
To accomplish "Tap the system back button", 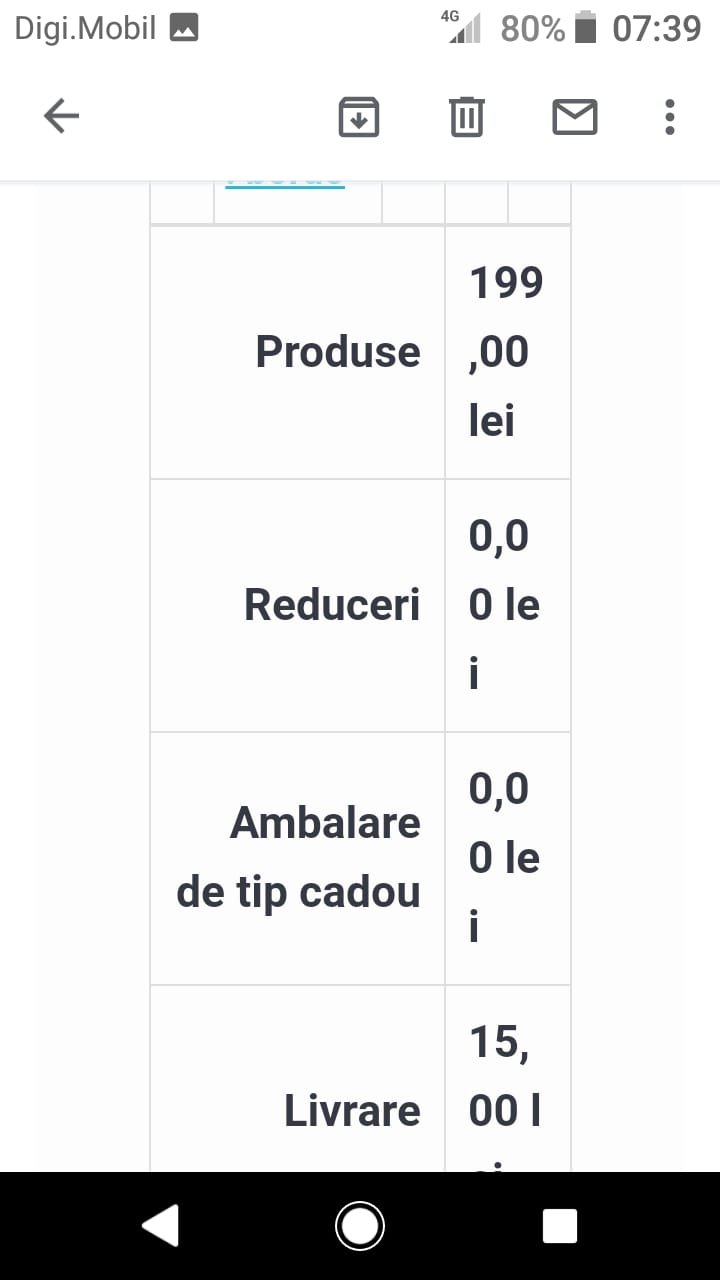I will click(160, 1225).
